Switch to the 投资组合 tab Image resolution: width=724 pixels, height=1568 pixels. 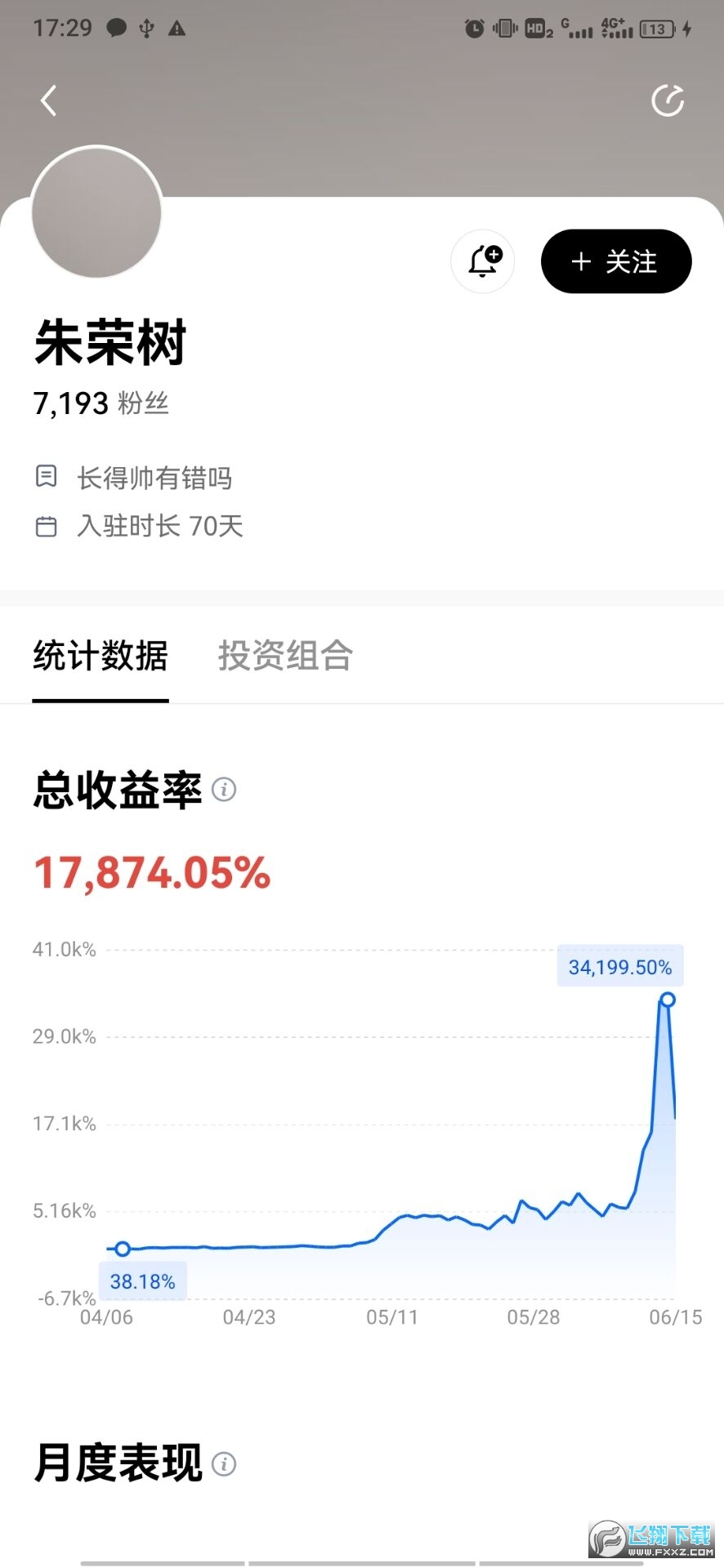coord(284,656)
